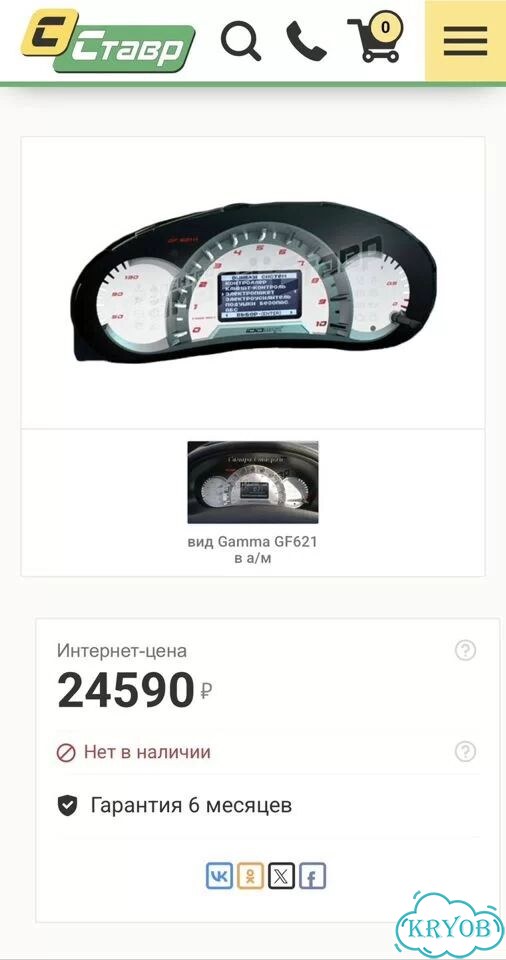The height and width of the screenshot is (960, 506).
Task: Share the product on Odnoklassniki
Action: [250, 876]
